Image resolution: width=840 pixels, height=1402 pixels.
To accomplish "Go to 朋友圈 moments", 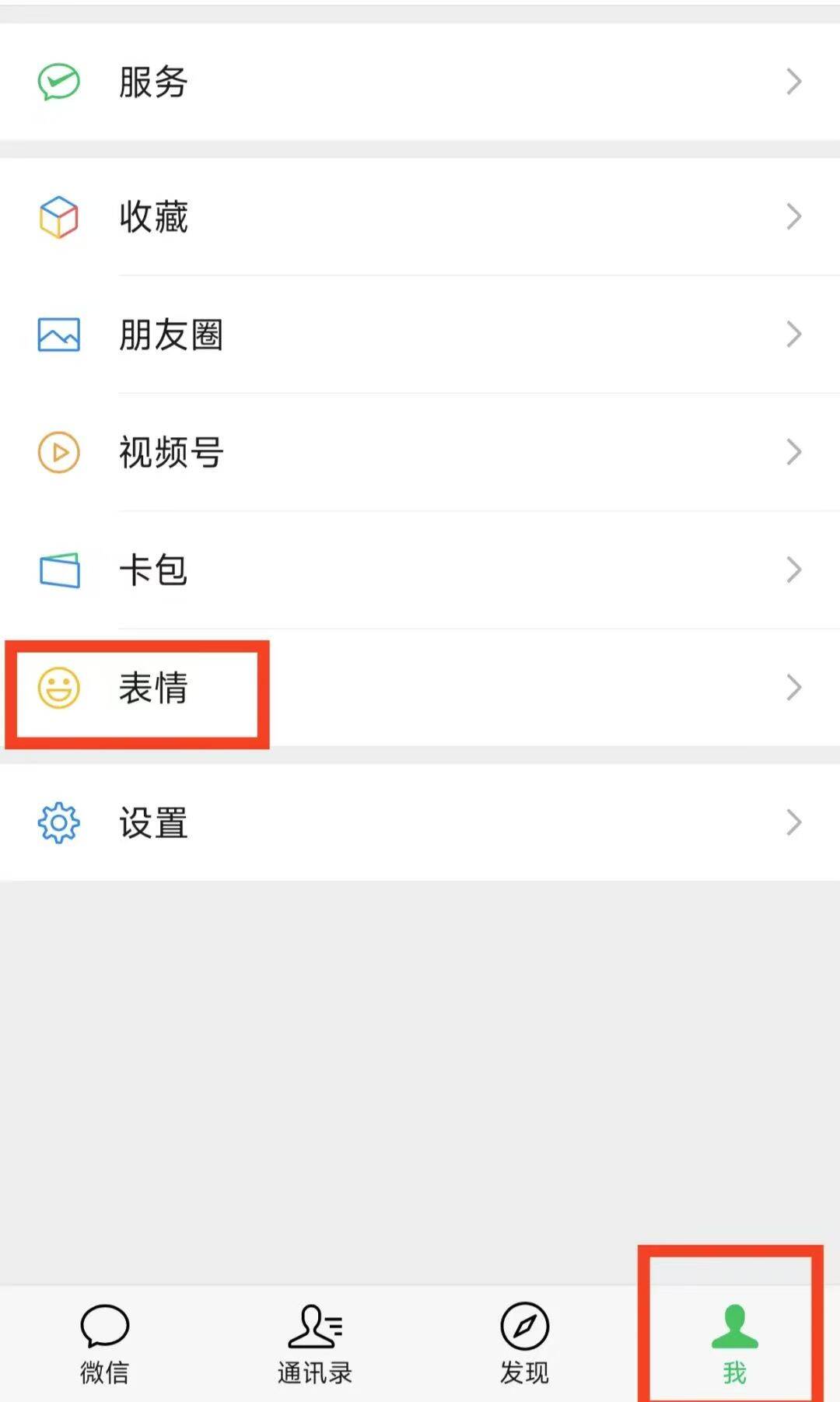I will pos(420,335).
